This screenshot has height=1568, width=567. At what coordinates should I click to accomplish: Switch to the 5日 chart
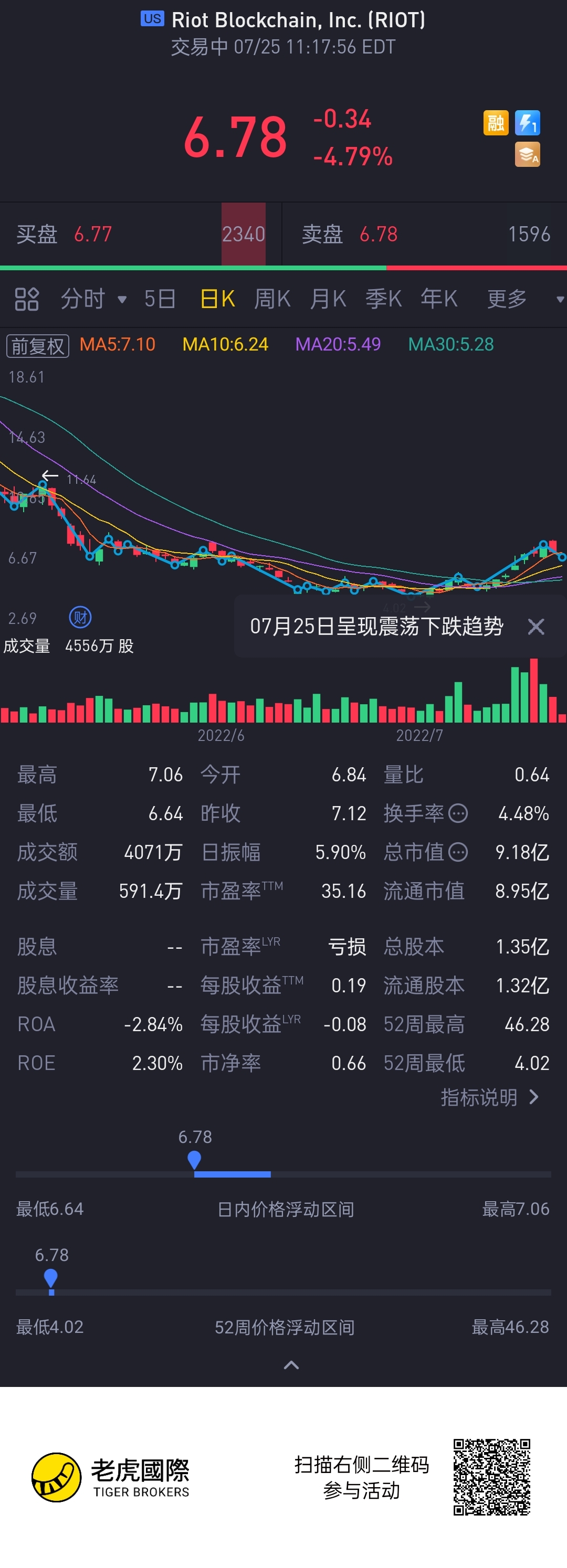coord(160,299)
